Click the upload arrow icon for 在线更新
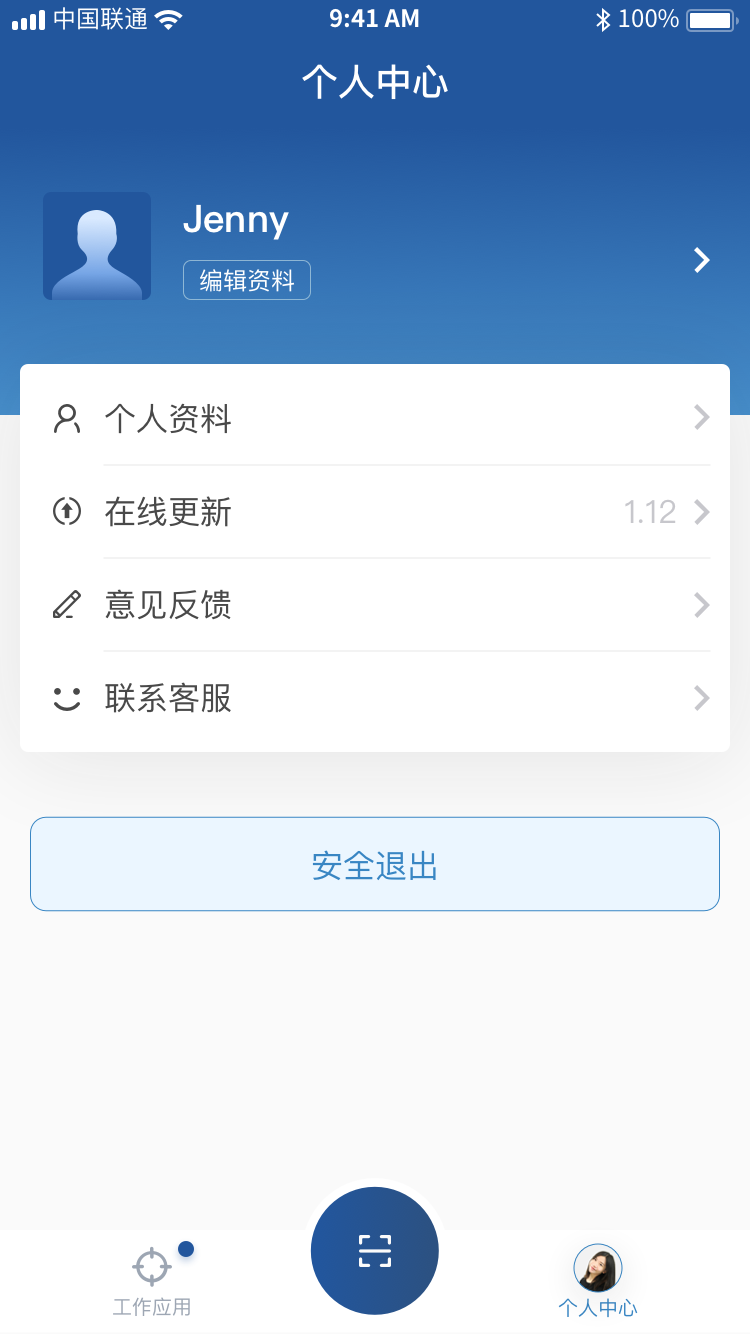750x1334 pixels. click(x=67, y=512)
